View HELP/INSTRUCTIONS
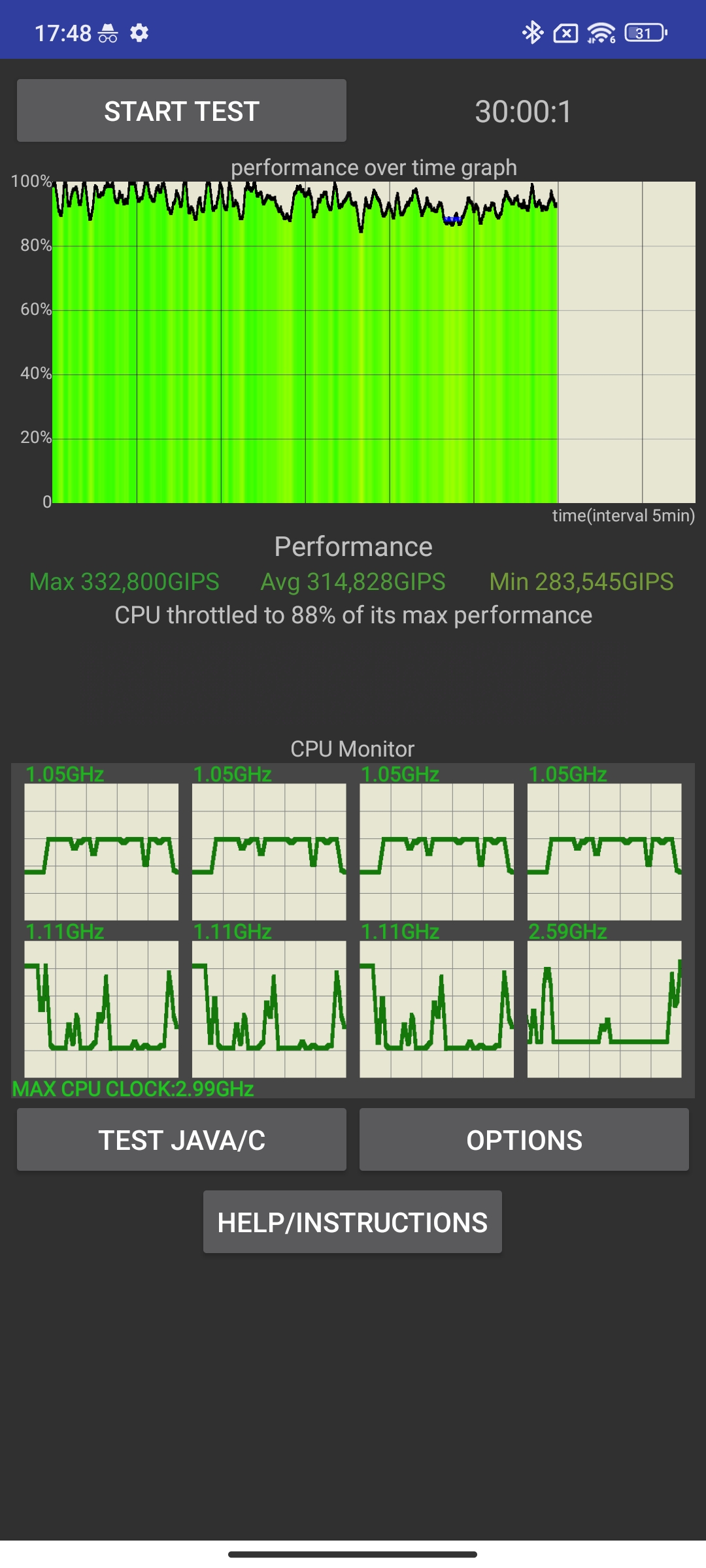The height and width of the screenshot is (1568, 706). (352, 1222)
